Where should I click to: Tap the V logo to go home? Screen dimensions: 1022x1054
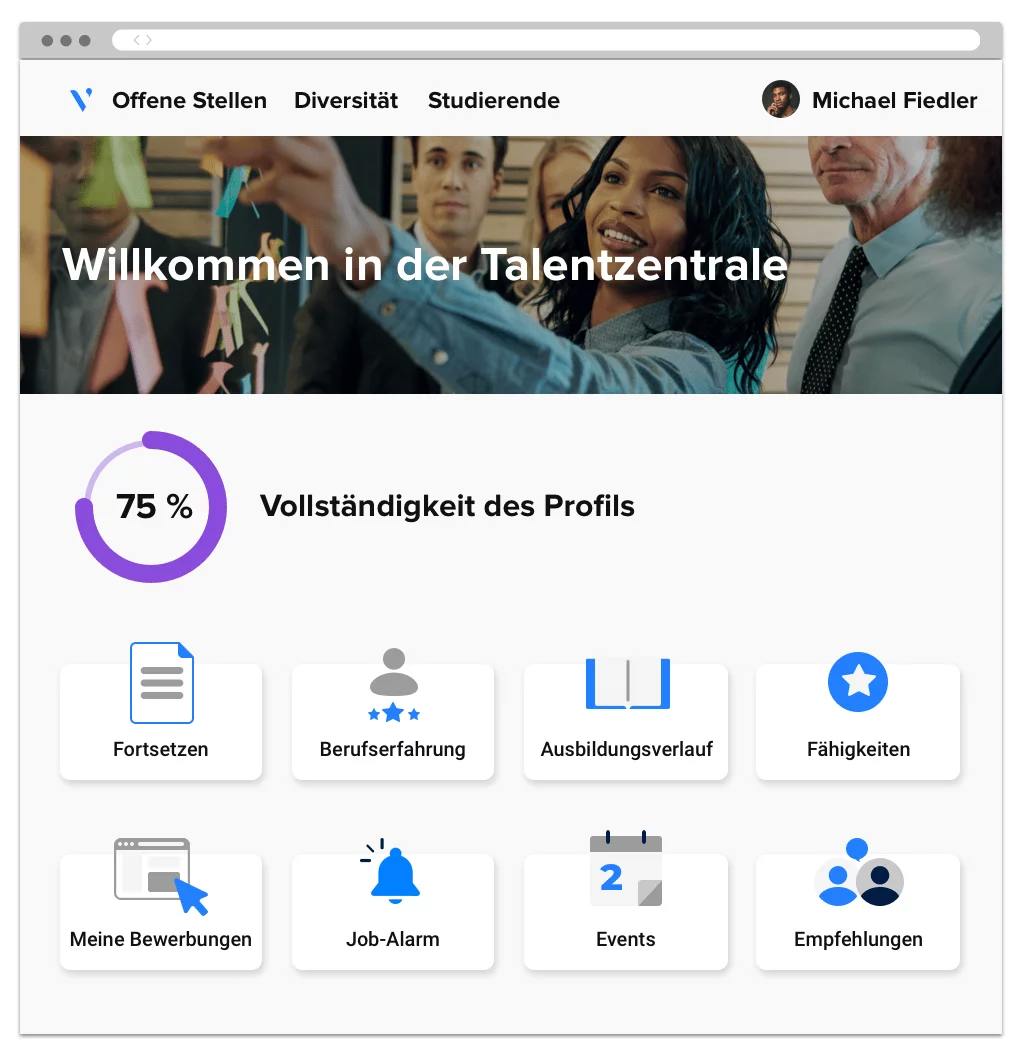point(82,99)
